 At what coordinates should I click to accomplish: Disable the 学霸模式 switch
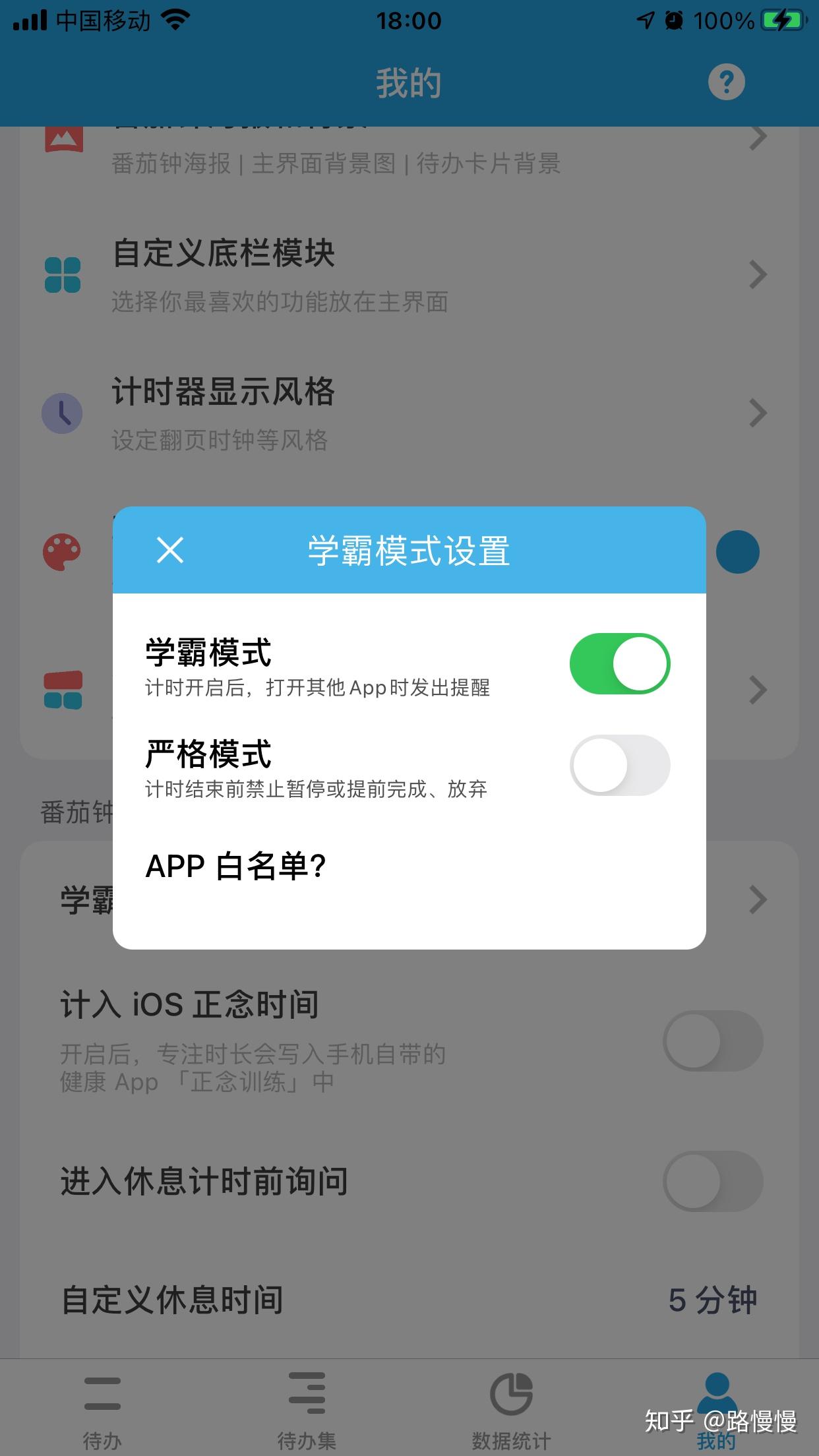619,663
